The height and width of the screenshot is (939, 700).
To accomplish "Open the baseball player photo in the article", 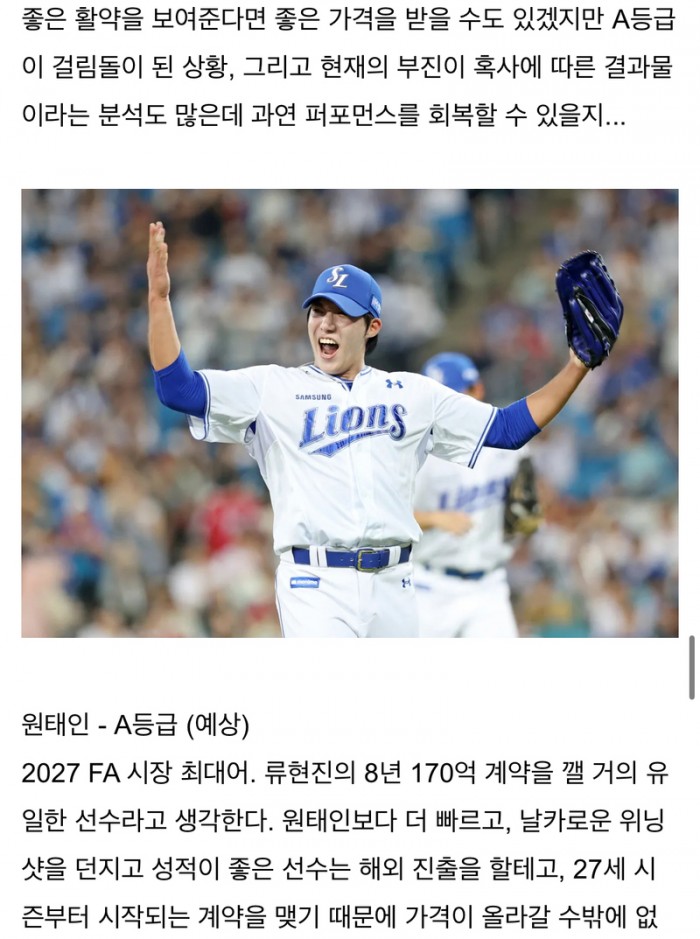I will (349, 413).
